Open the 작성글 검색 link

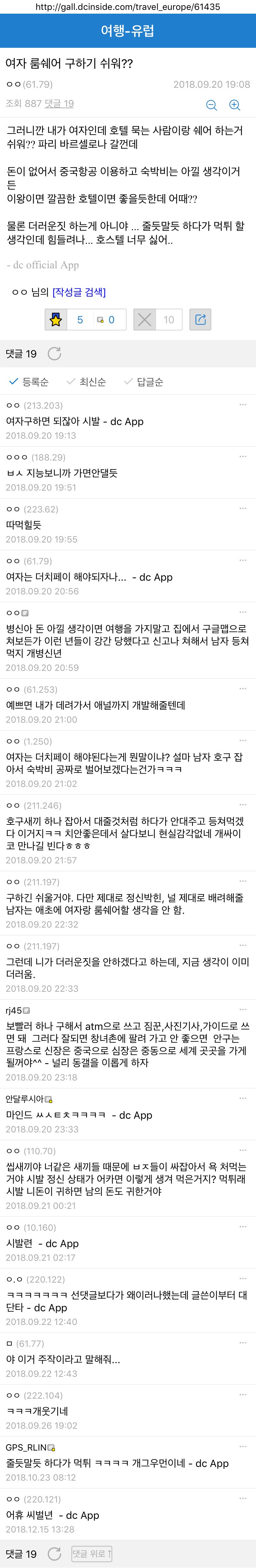pos(79,292)
